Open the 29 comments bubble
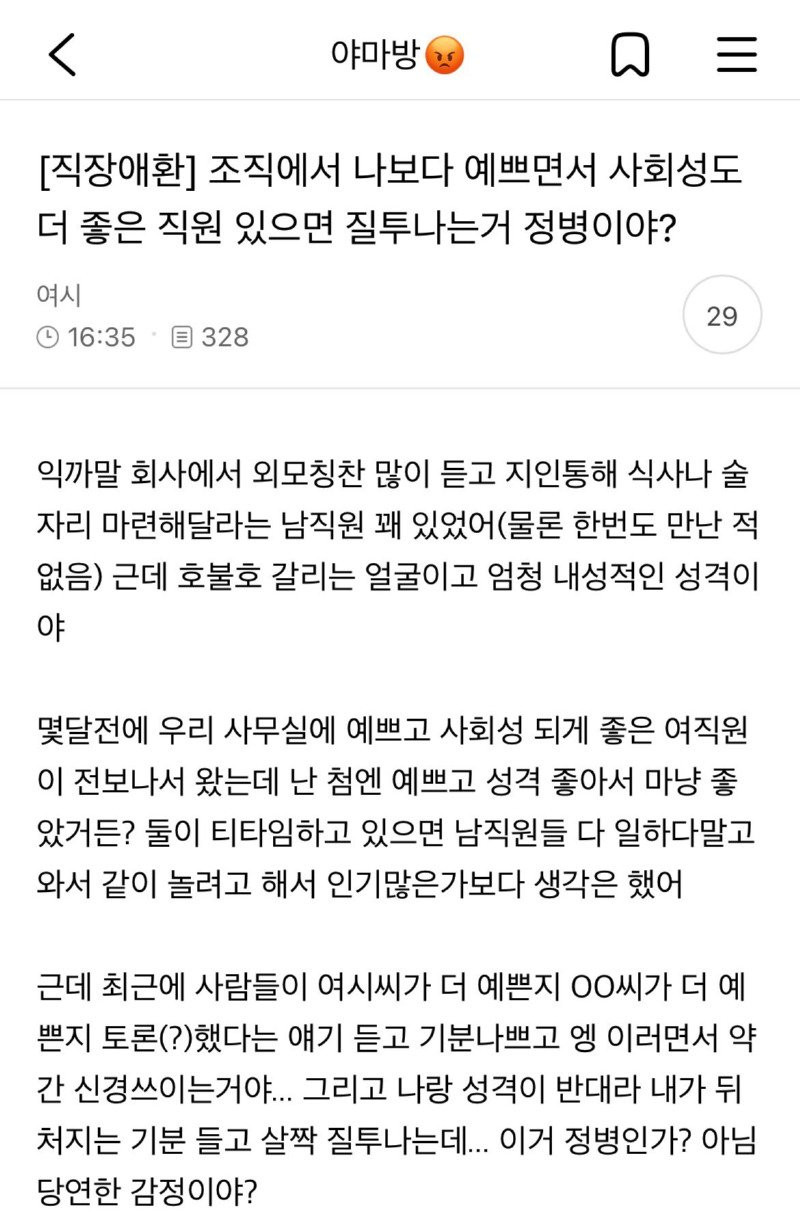Screen dimensions: 800x1229 point(721,316)
